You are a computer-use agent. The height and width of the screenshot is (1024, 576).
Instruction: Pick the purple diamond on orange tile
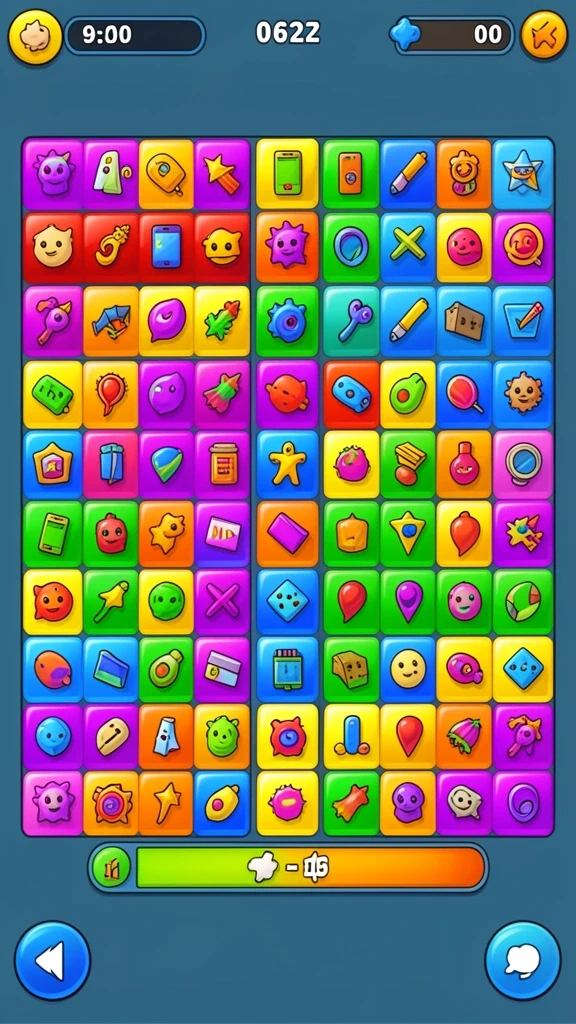(x=287, y=534)
